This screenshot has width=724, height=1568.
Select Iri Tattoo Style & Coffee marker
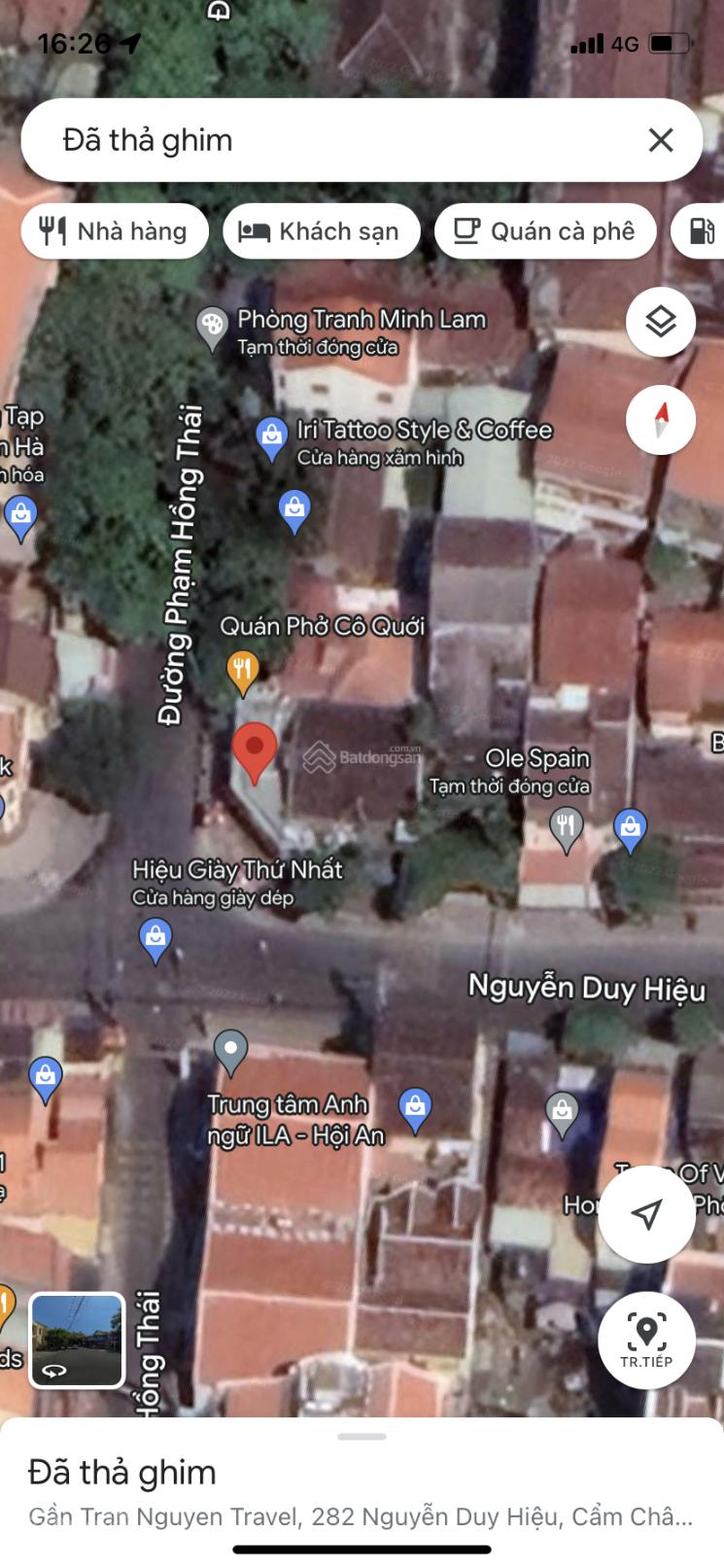click(271, 439)
